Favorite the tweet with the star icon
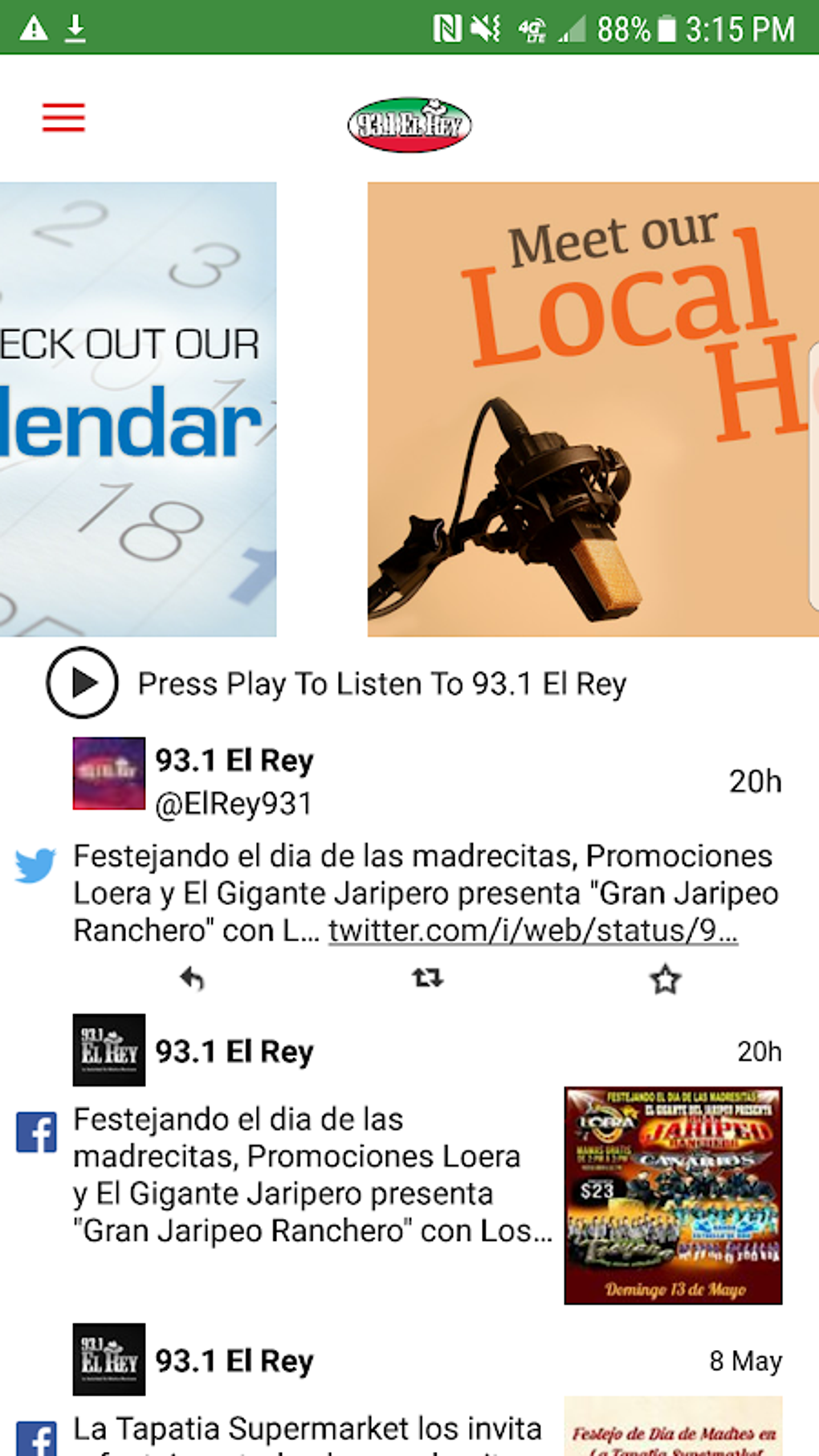 (x=665, y=978)
